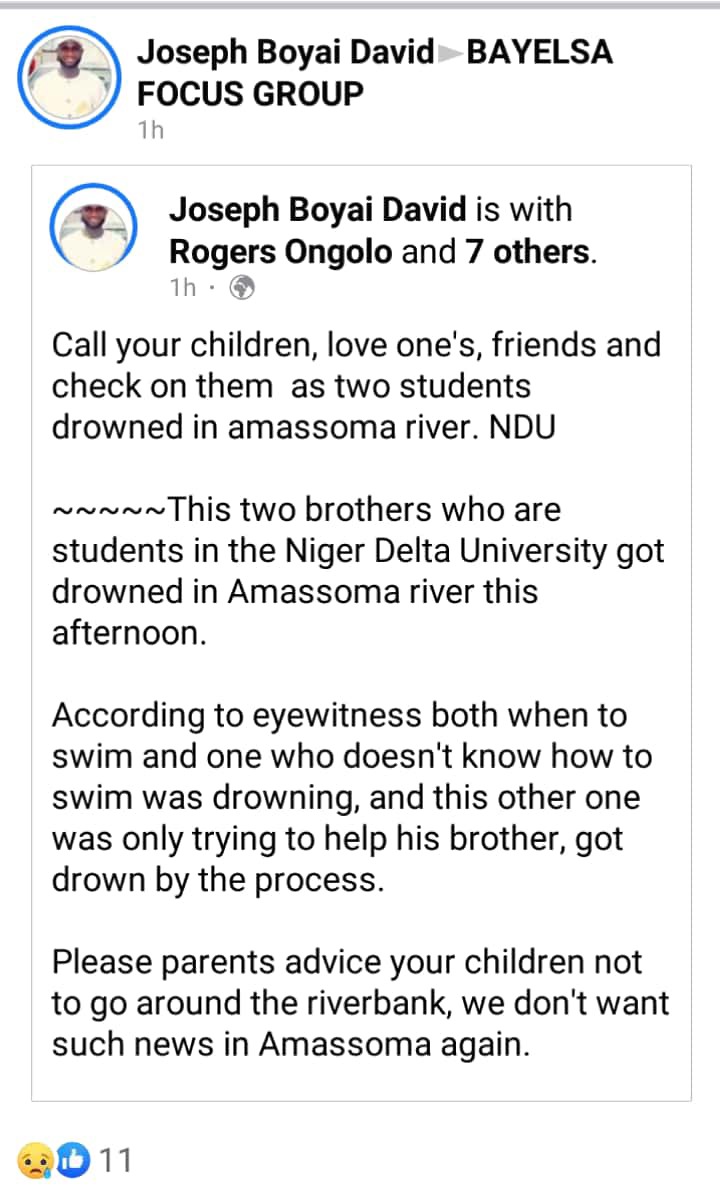Open profile picture inside the shared post
Viewport: 720px width, 1192px height.
click(94, 227)
